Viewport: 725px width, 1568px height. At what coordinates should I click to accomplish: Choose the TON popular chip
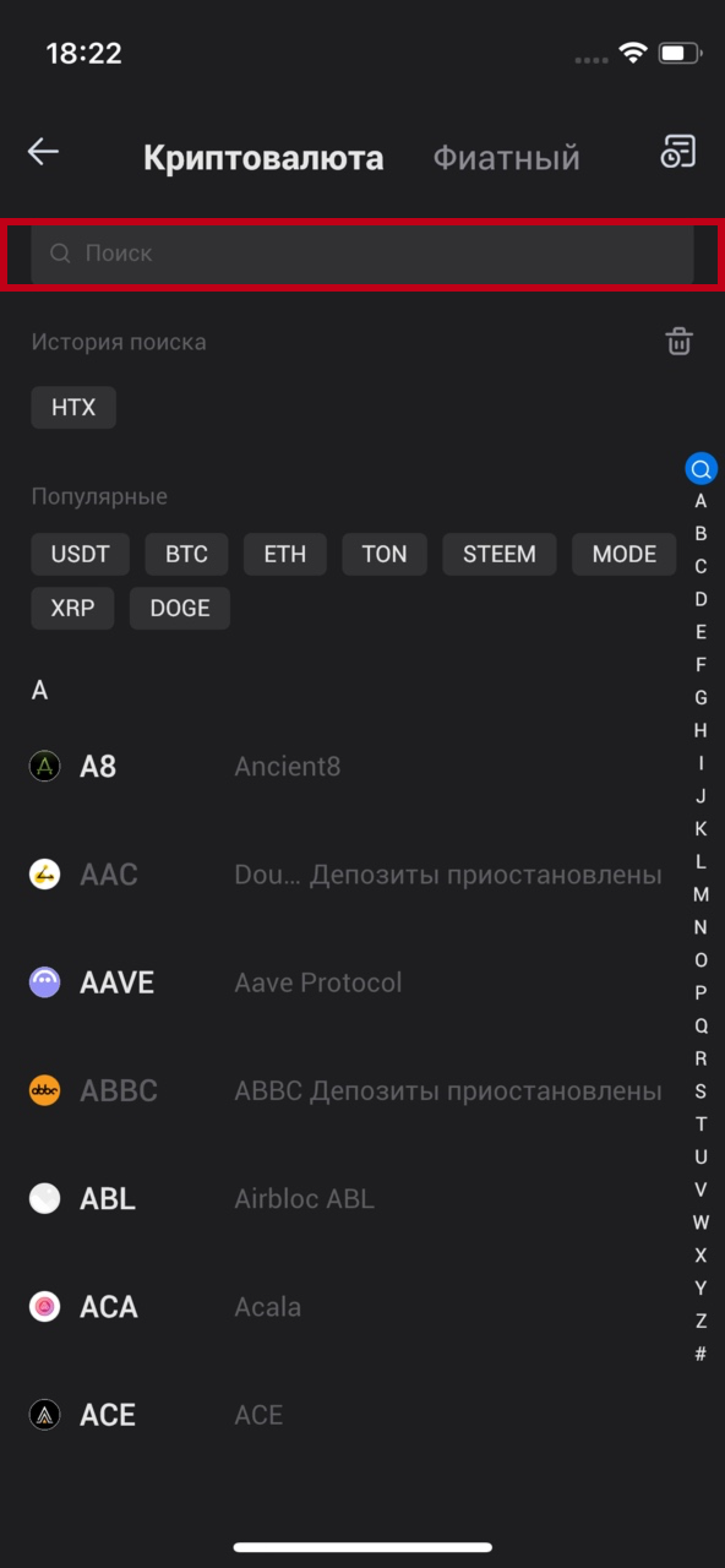click(x=384, y=554)
